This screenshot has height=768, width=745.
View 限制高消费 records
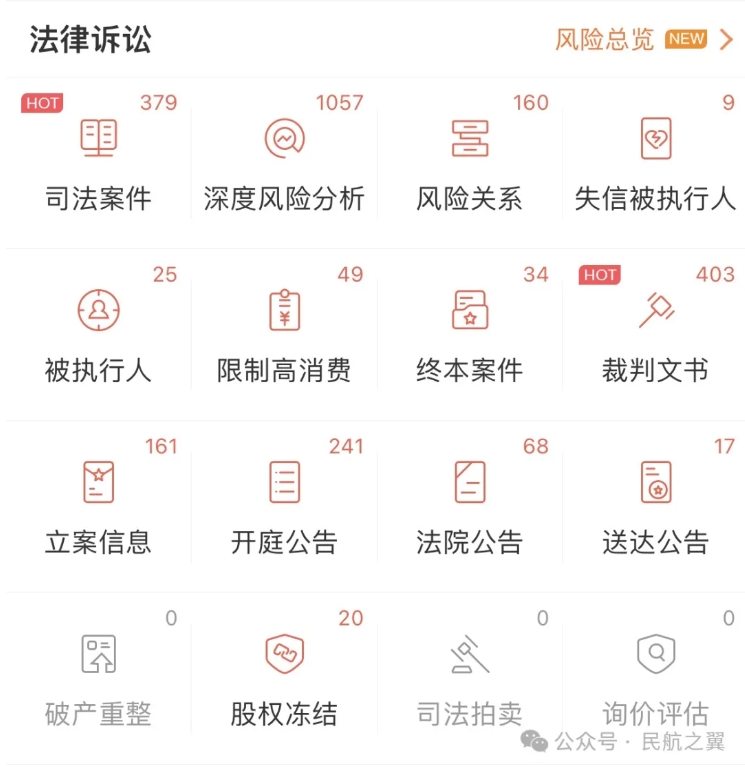(x=284, y=333)
